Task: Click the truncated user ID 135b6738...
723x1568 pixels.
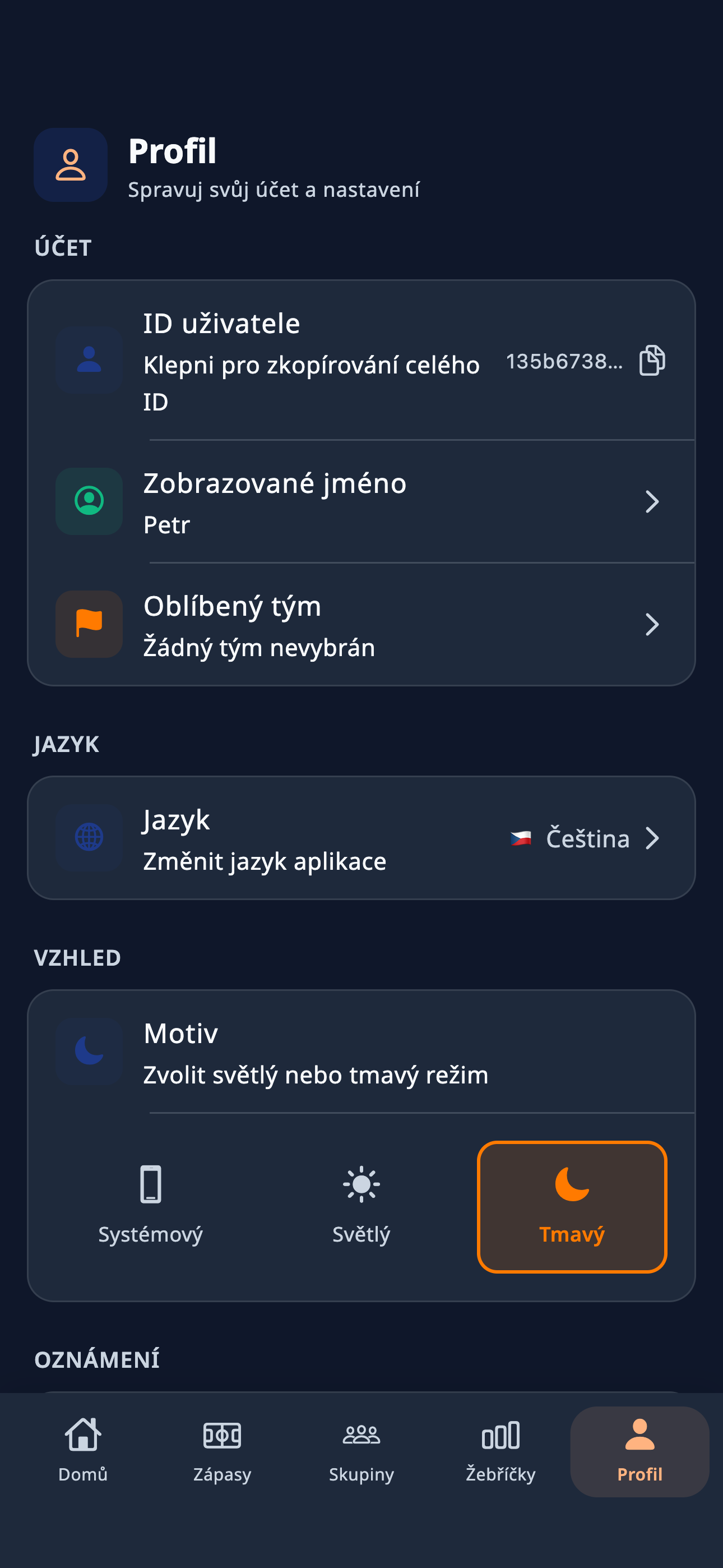Action: point(566,362)
